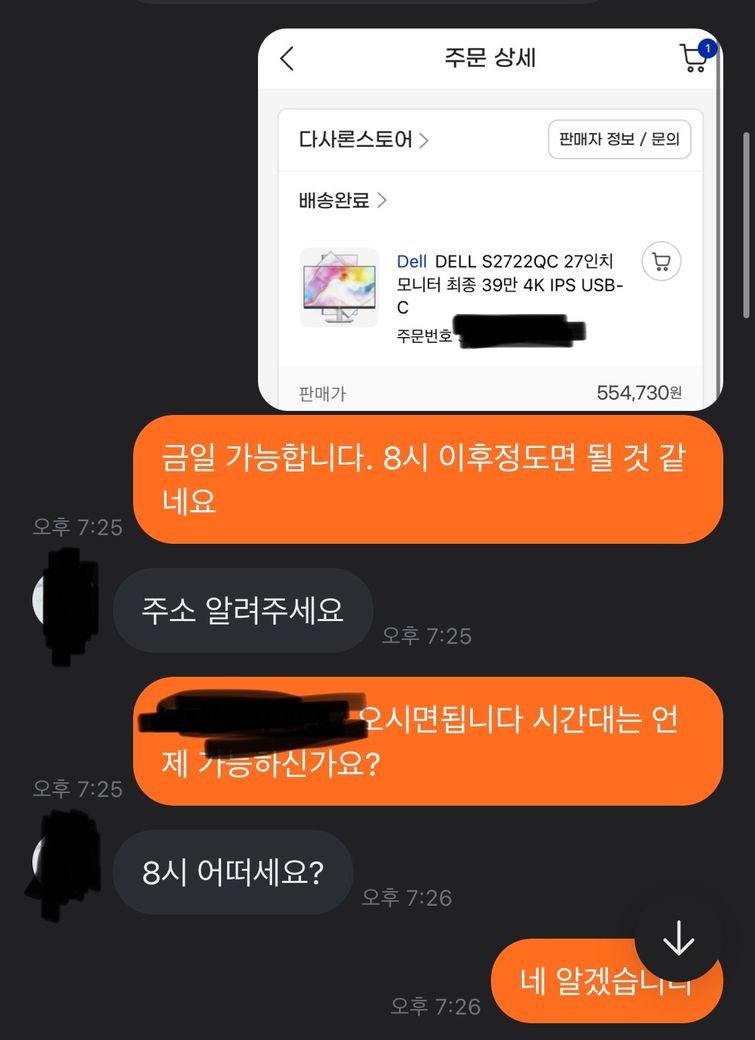Jump to latest message with down arrow

click(678, 938)
